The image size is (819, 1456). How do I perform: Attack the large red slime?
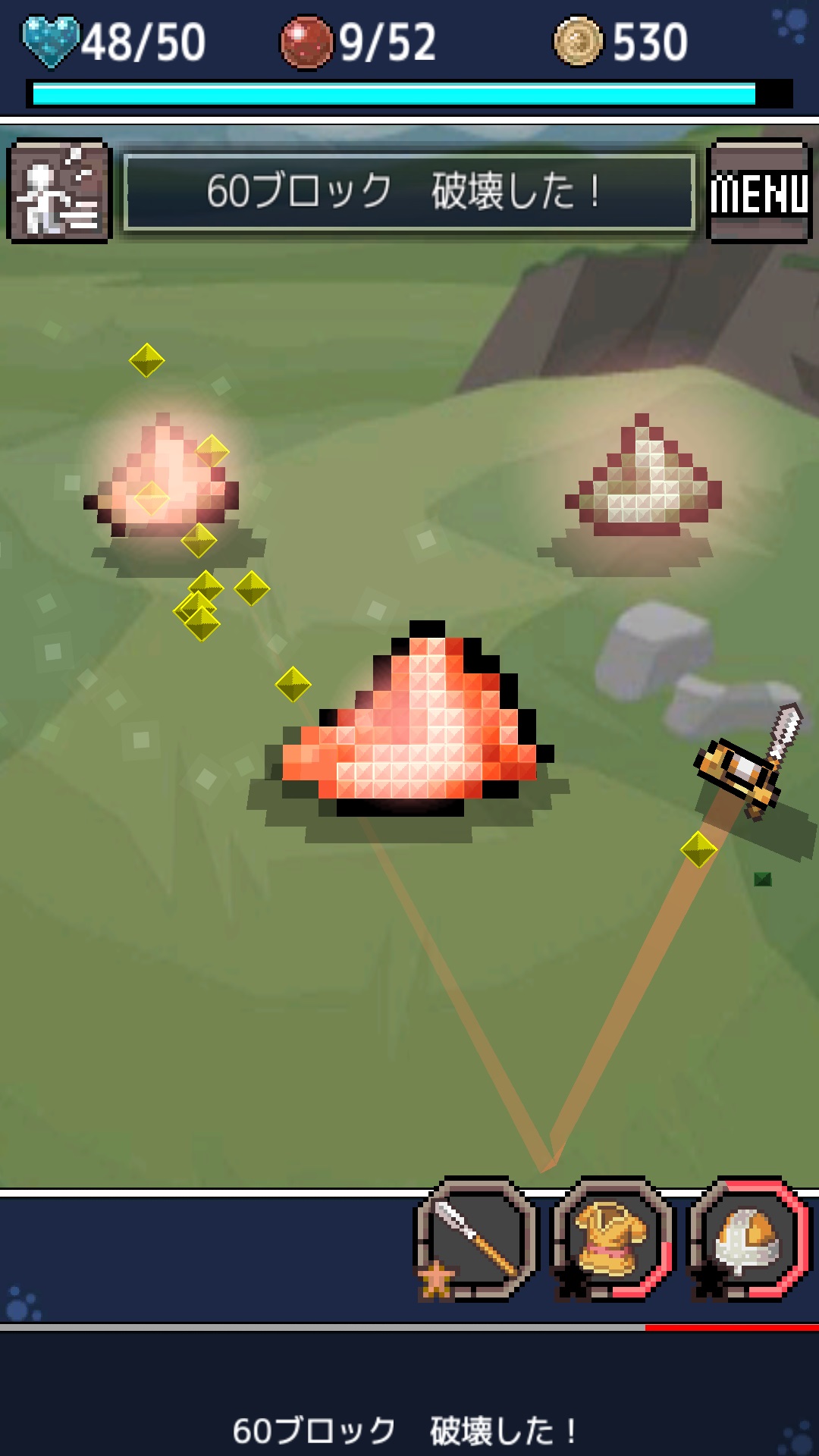tap(417, 728)
